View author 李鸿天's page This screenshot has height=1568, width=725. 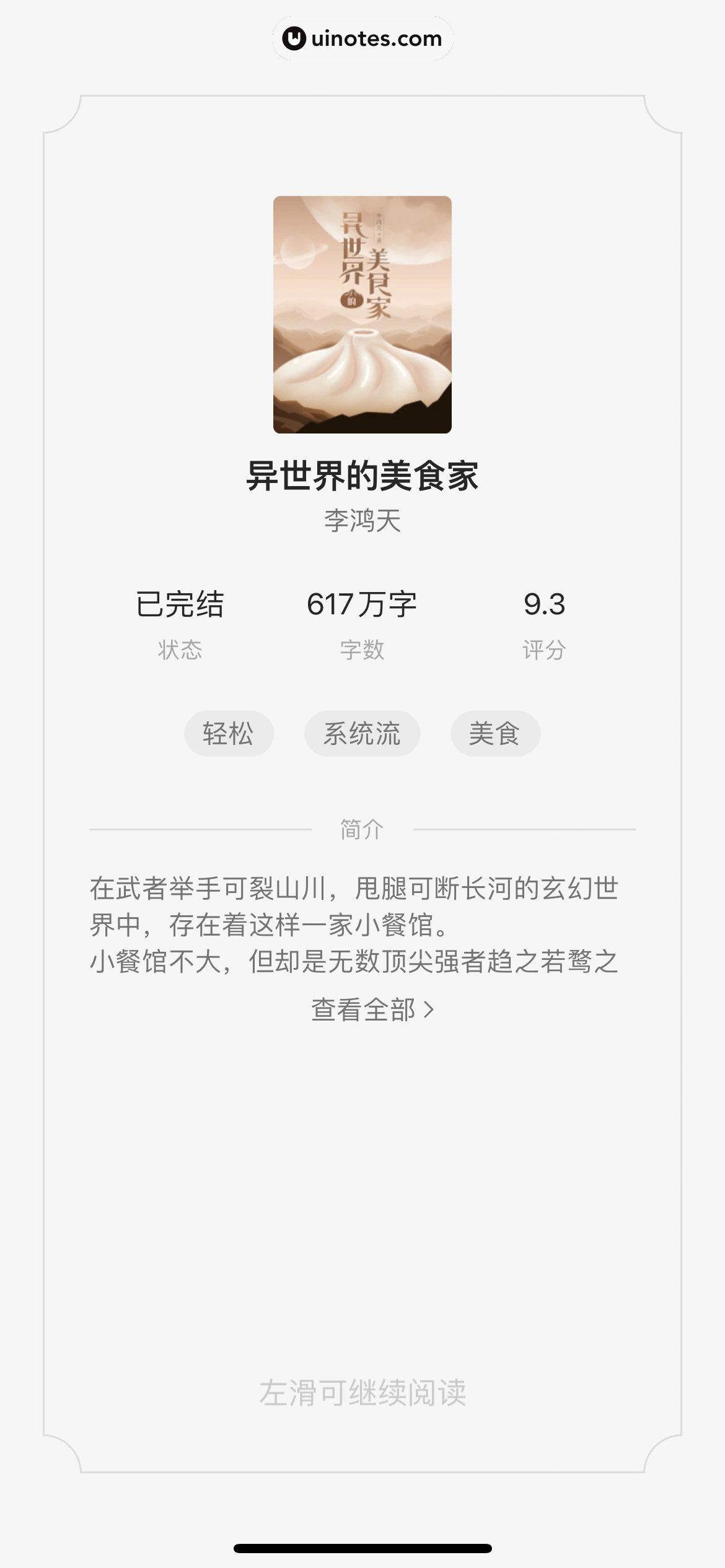[x=362, y=521]
